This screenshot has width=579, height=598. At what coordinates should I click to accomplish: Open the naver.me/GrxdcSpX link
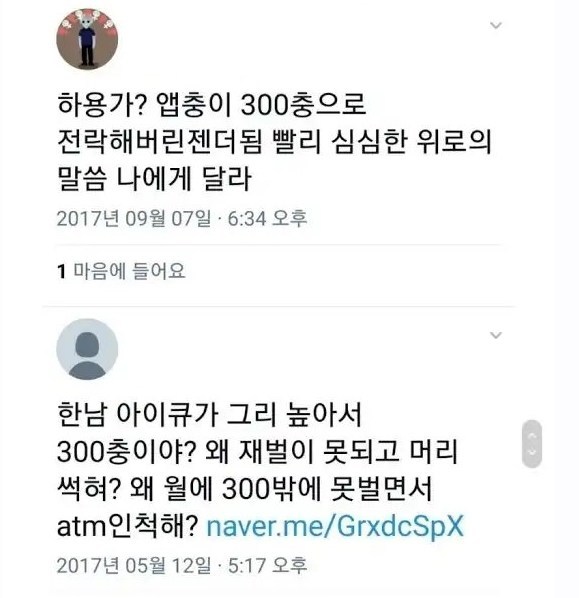pos(335,526)
